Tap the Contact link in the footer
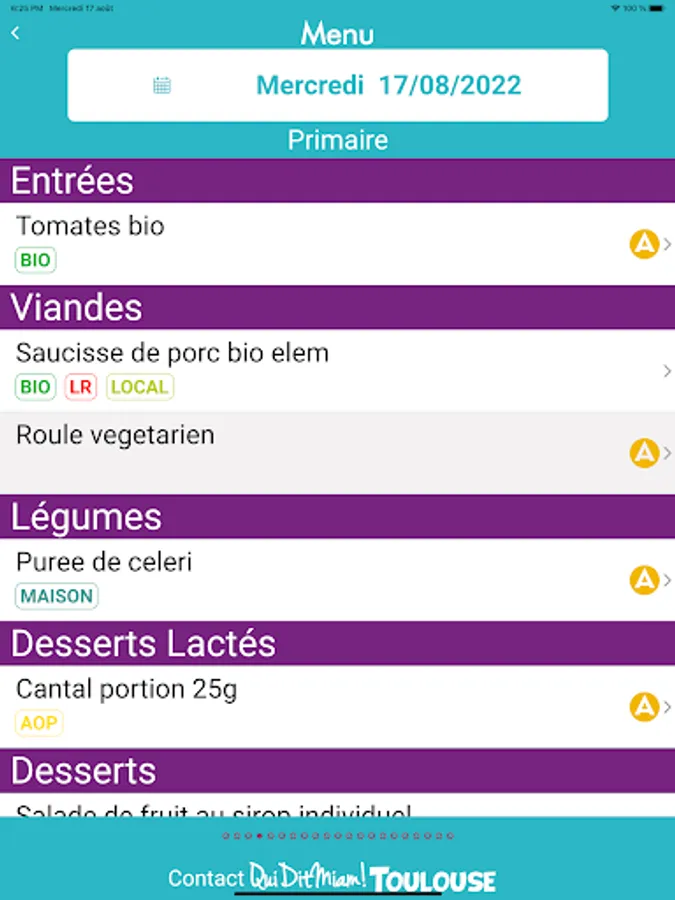Viewport: 675px width, 900px height. 205,879
